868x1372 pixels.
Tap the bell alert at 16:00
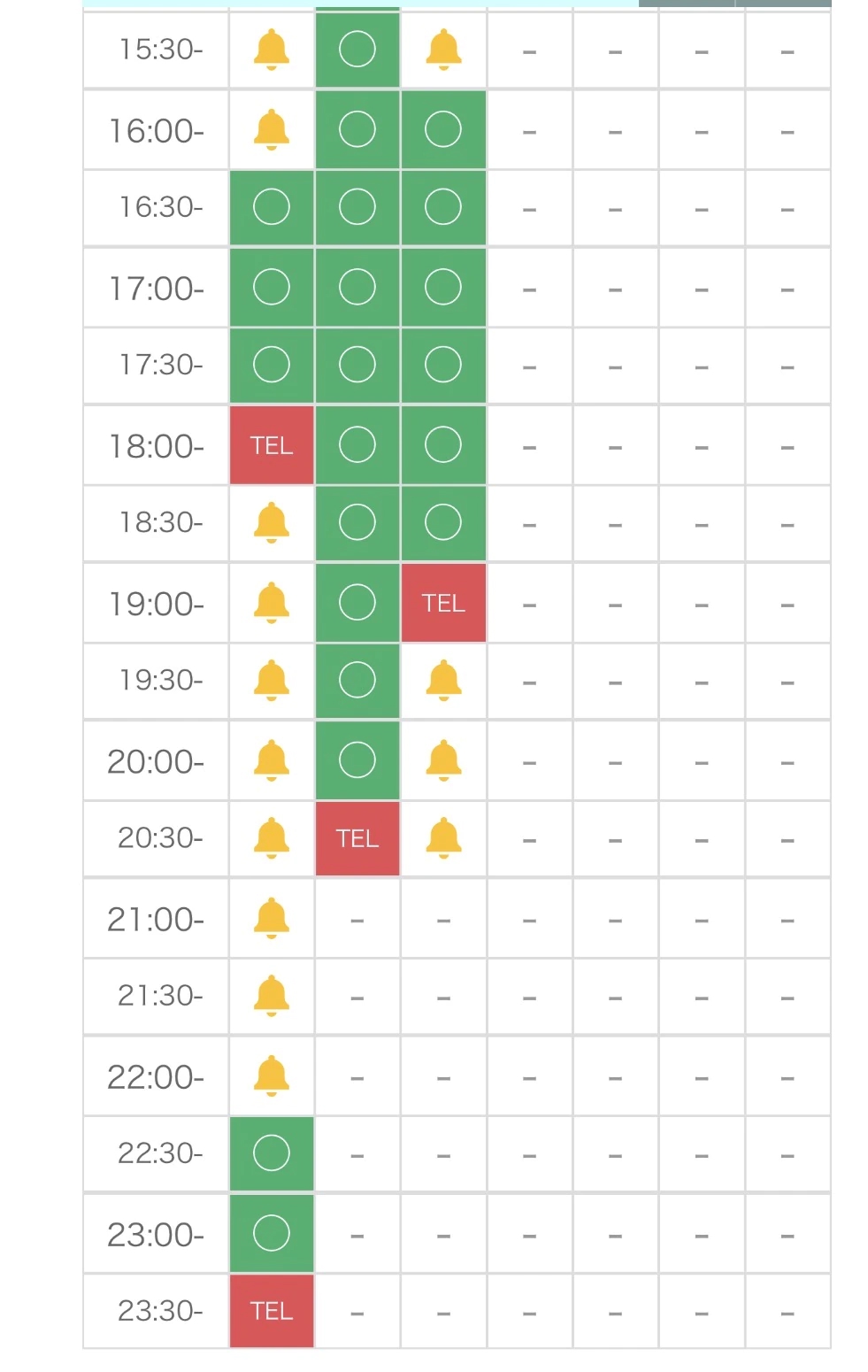[x=271, y=130]
